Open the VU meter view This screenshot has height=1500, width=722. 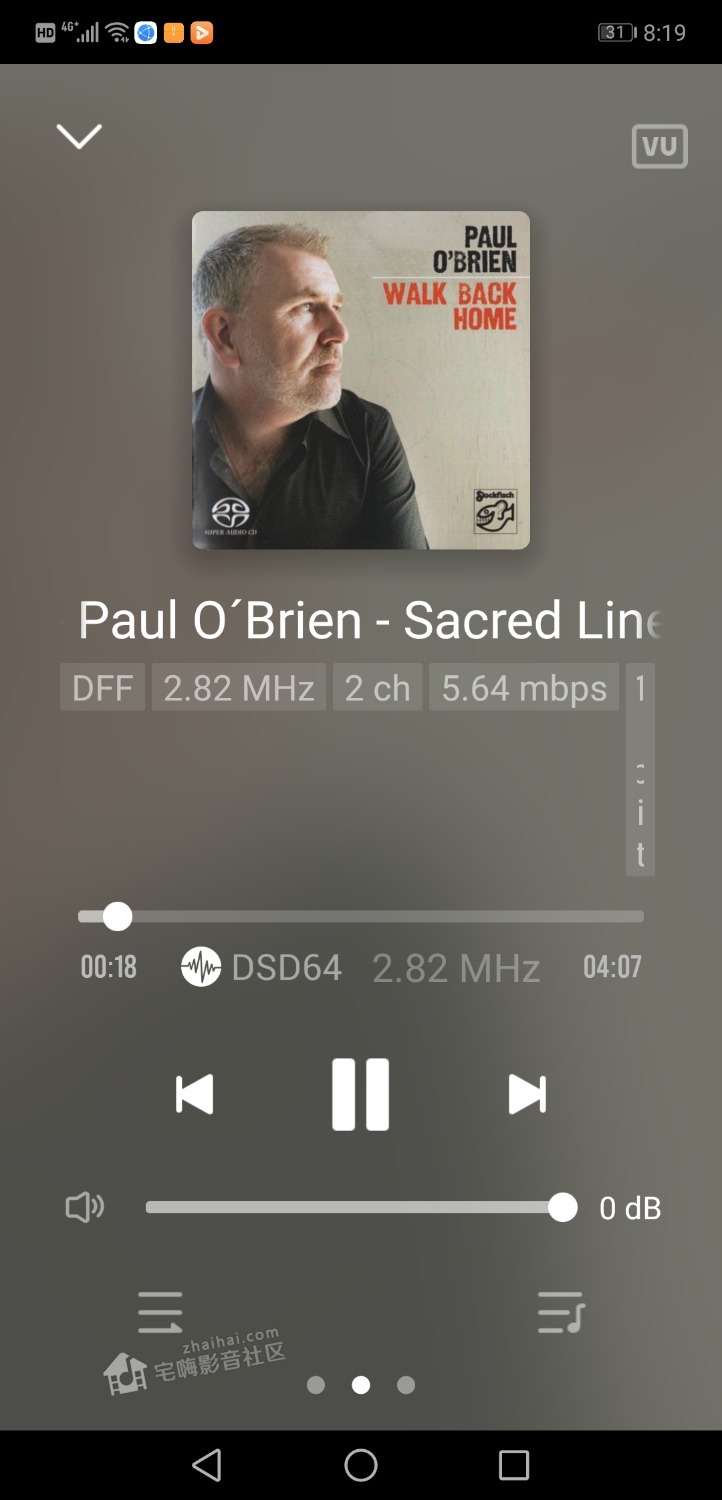coord(660,147)
